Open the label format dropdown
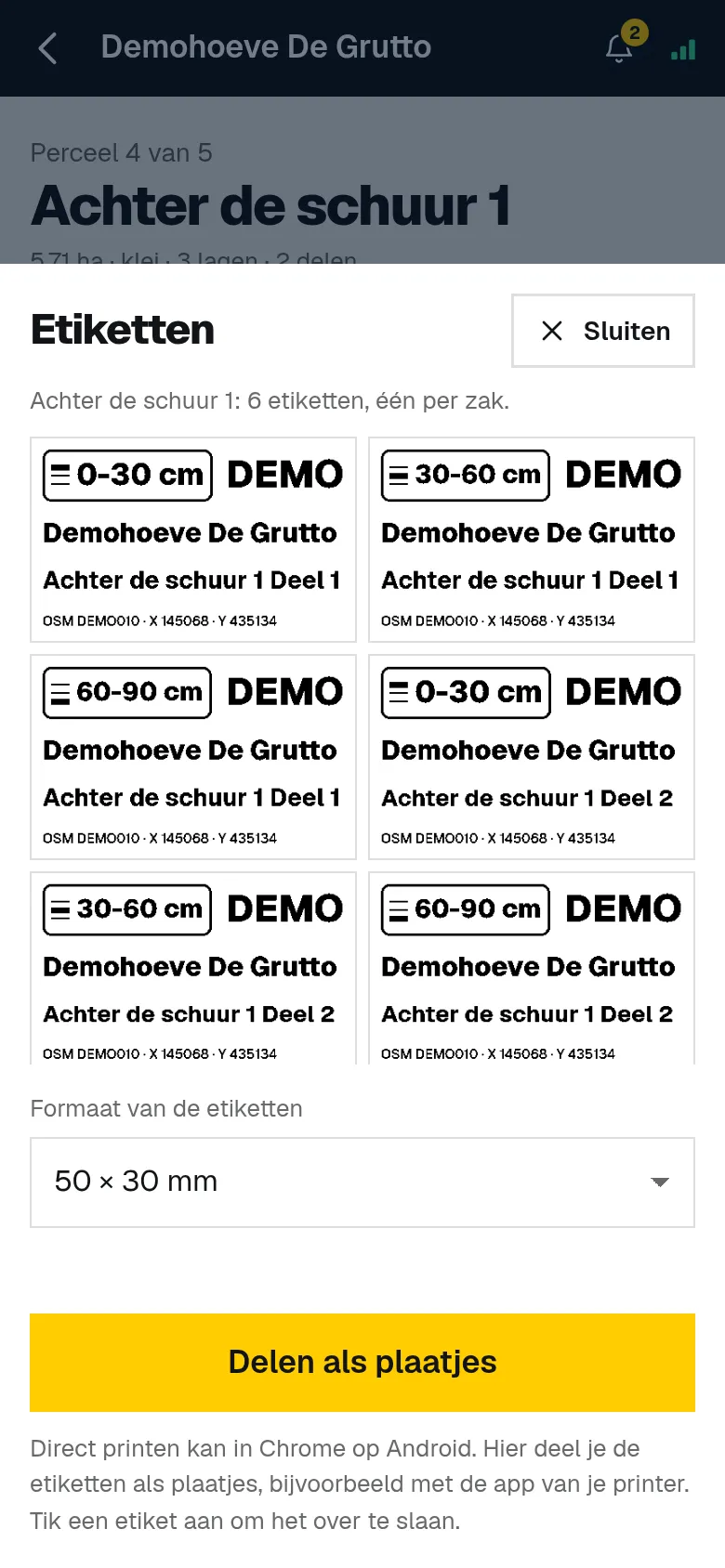The height and width of the screenshot is (1568, 725). click(x=362, y=1183)
